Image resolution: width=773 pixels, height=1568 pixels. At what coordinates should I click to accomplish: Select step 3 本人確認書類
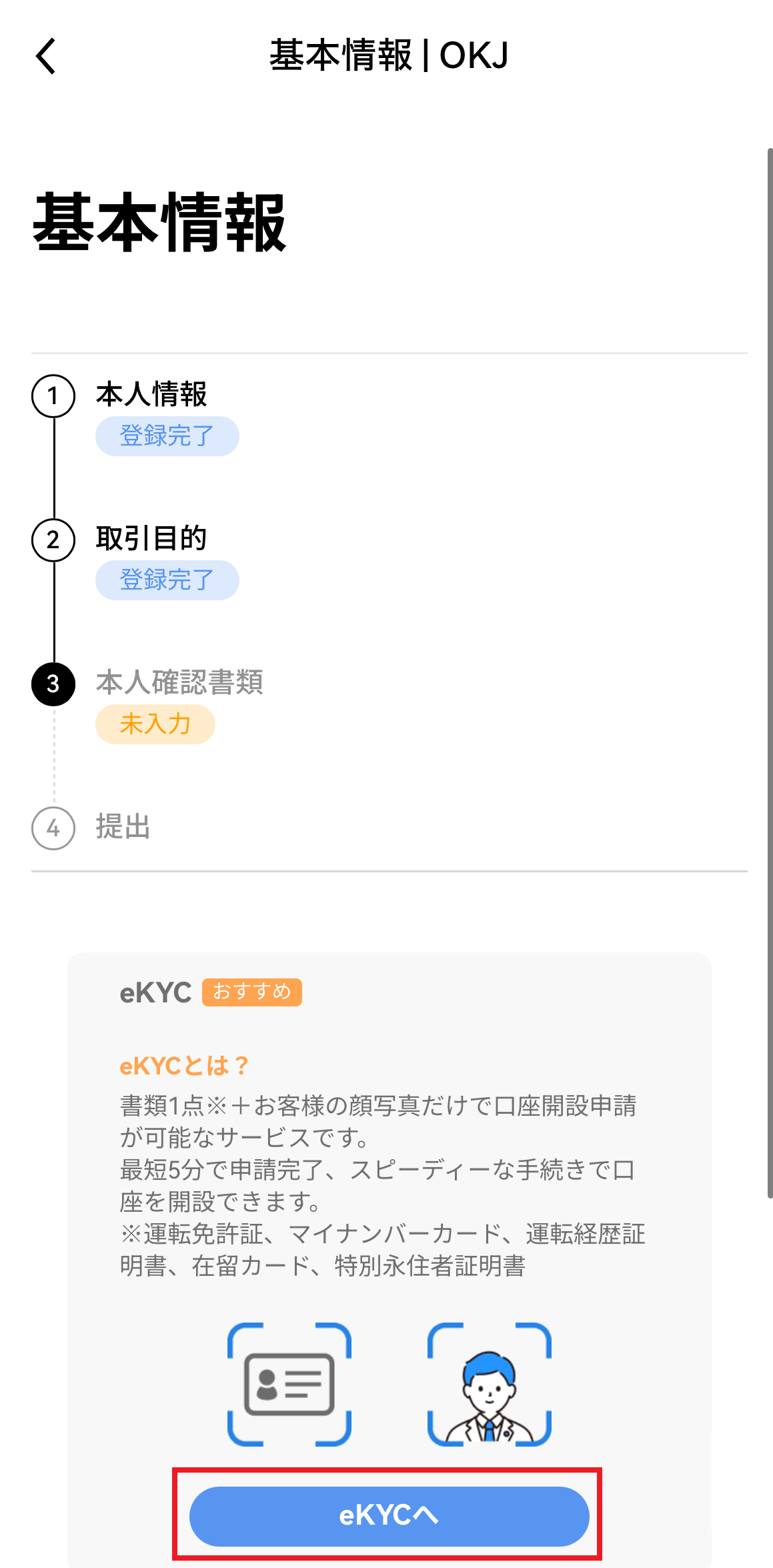pyautogui.click(x=179, y=682)
